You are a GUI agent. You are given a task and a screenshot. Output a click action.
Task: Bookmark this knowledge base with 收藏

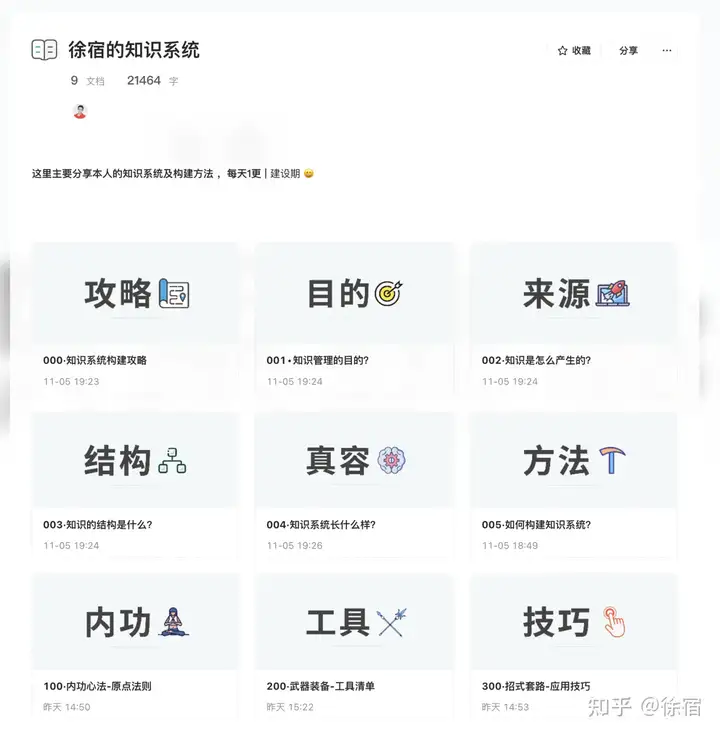pos(574,50)
